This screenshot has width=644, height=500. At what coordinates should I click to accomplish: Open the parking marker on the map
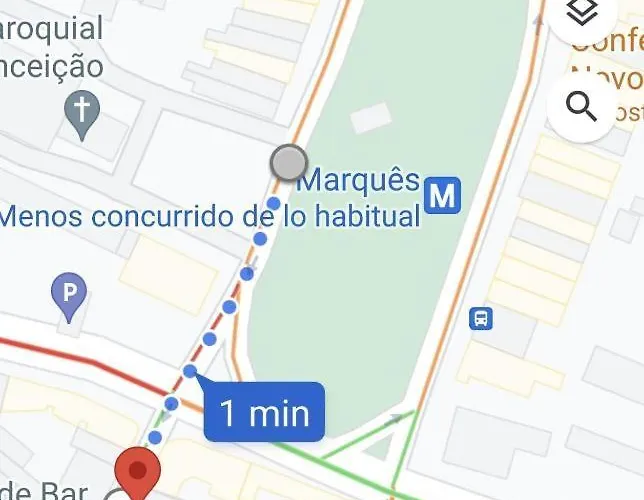click(x=69, y=296)
